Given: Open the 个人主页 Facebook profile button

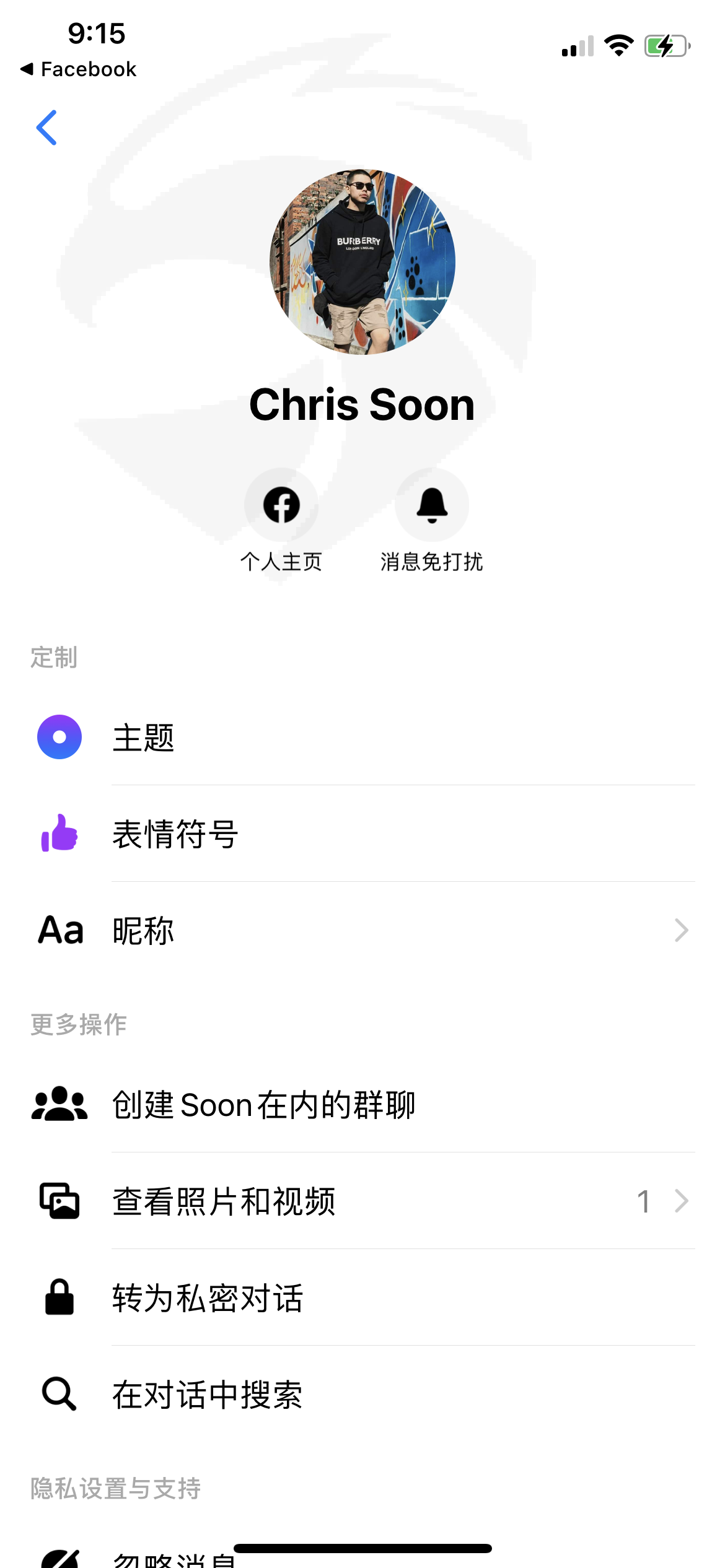Looking at the screenshot, I should (x=281, y=505).
